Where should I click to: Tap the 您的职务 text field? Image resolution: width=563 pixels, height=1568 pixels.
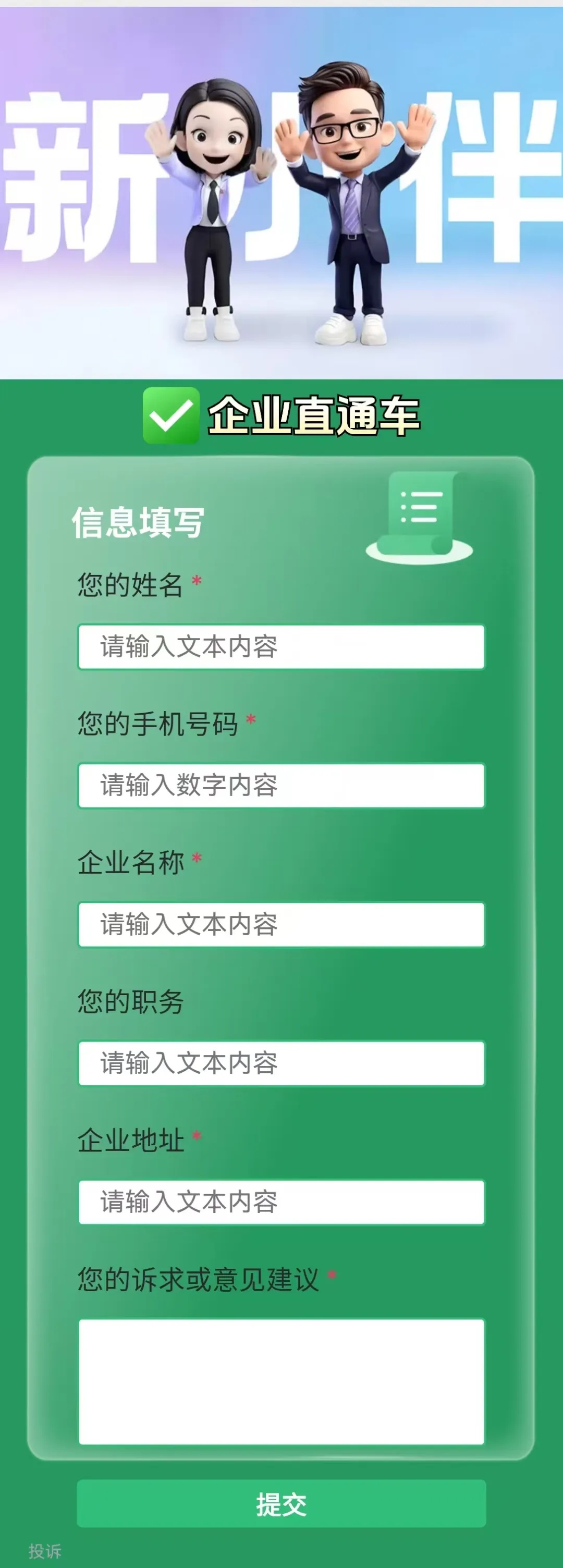coord(281,1063)
